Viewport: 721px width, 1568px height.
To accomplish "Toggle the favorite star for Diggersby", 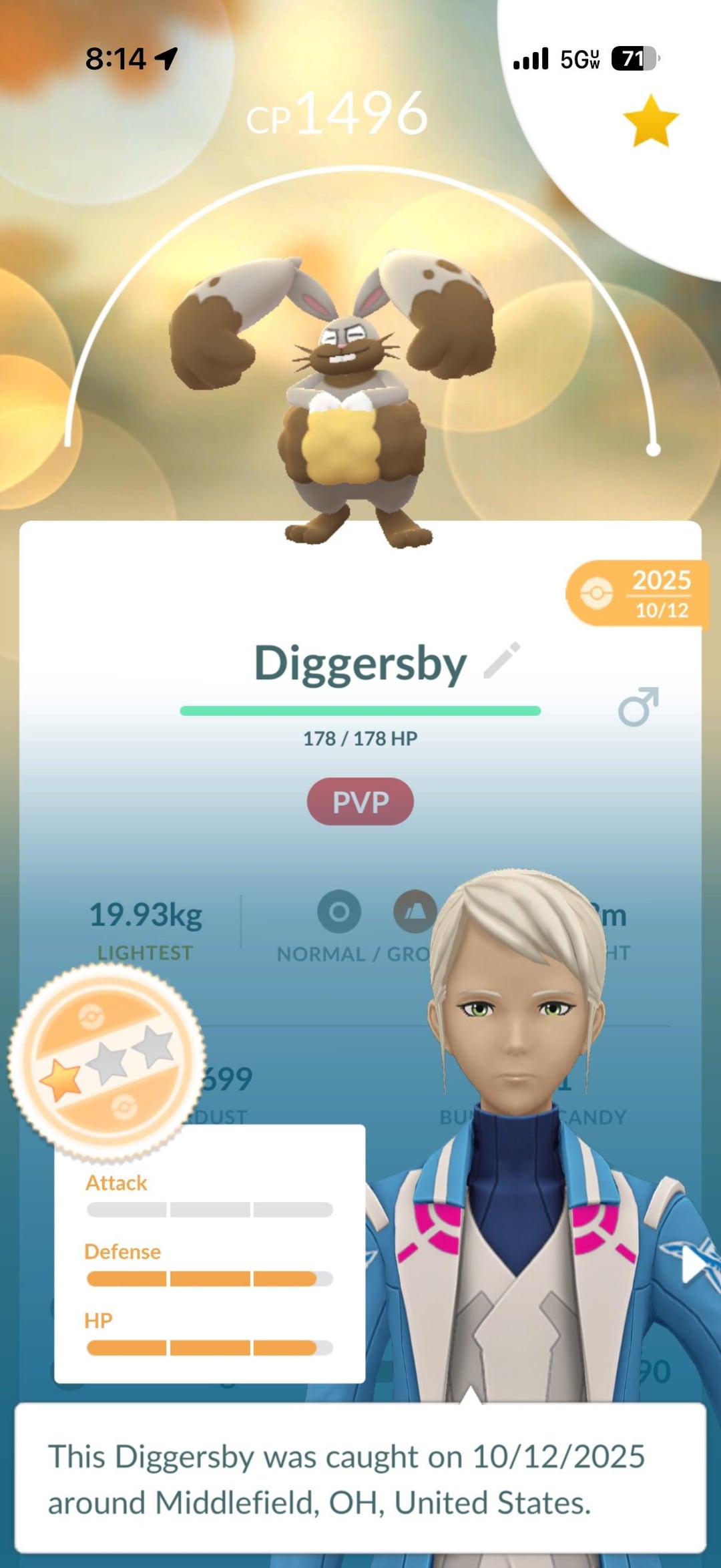I will [x=650, y=121].
